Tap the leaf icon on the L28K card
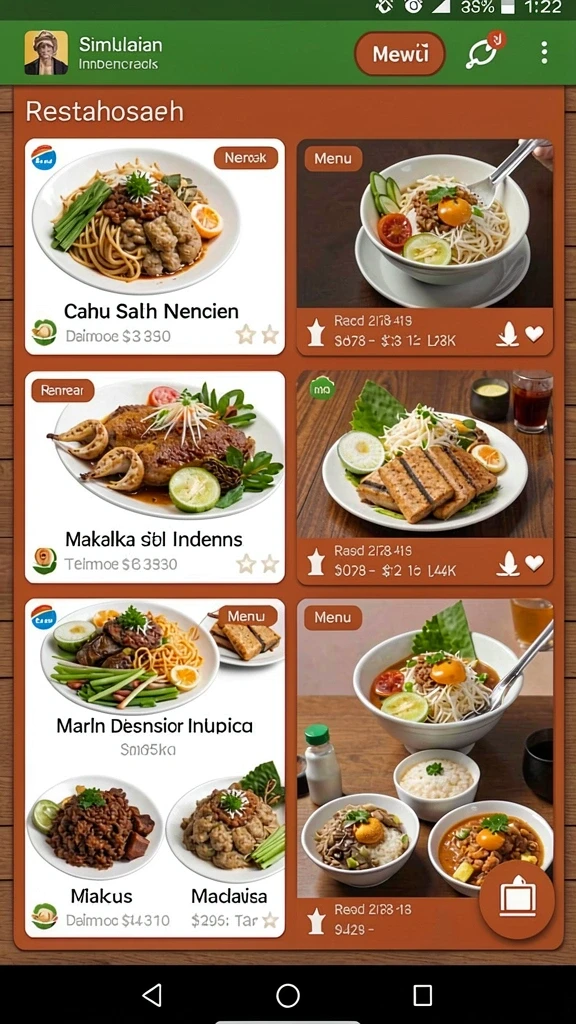This screenshot has height=1024, width=576. 507,334
